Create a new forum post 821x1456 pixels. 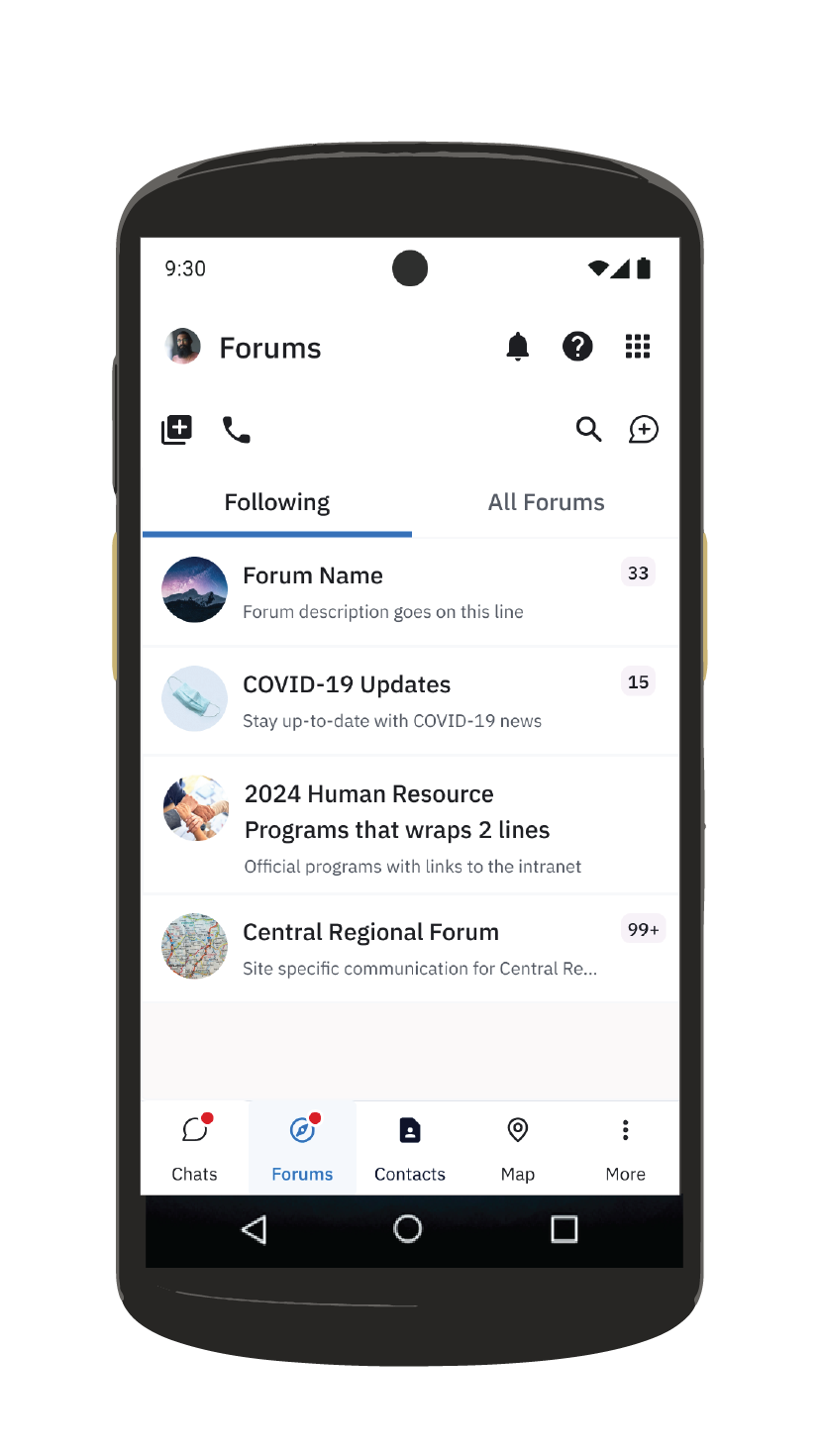click(644, 430)
